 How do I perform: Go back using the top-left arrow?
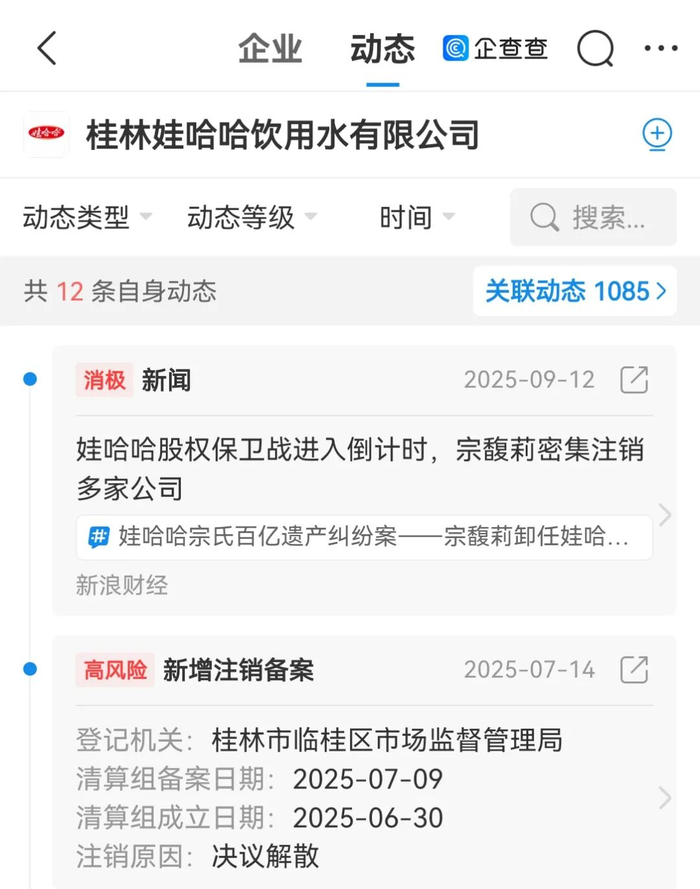point(47,48)
